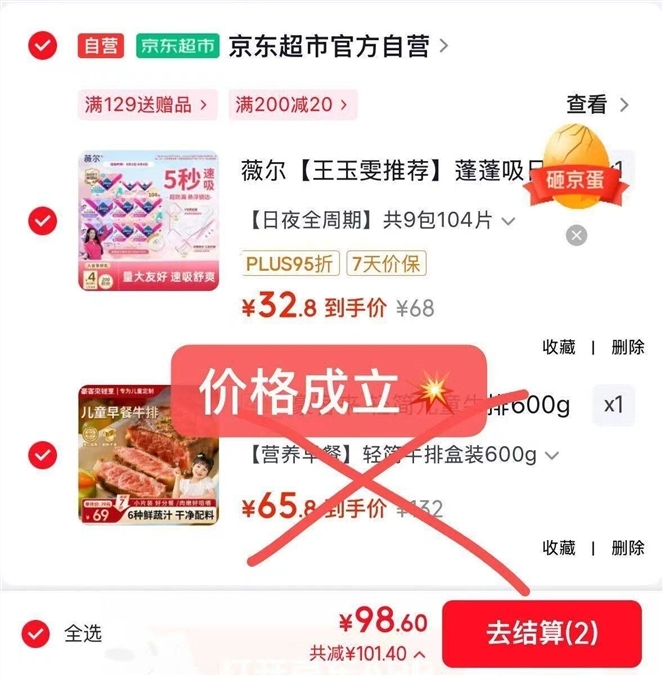Tap 删除 for the 薇尔 item
This screenshot has height=676, width=663.
(x=628, y=347)
